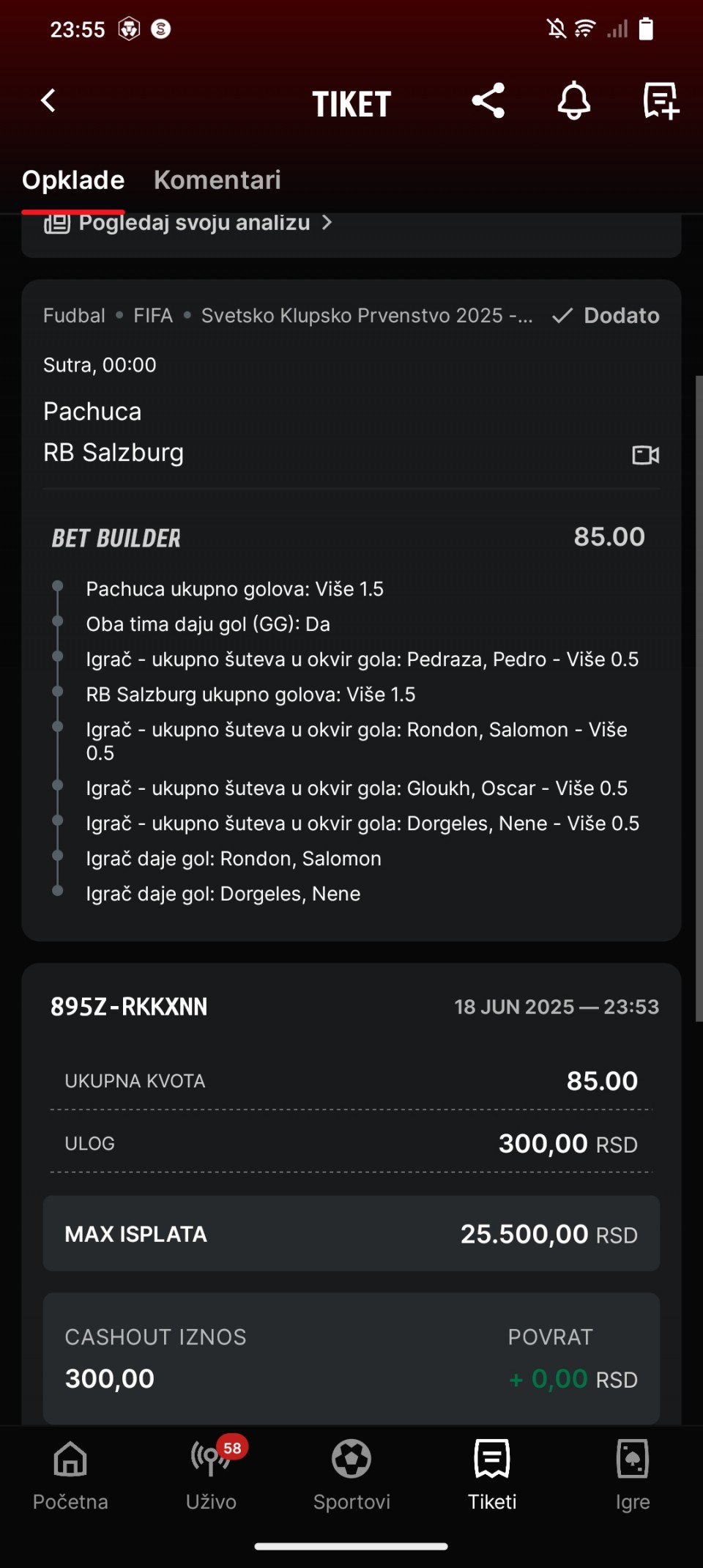
Task: Go back using the top-left arrow
Action: point(48,101)
